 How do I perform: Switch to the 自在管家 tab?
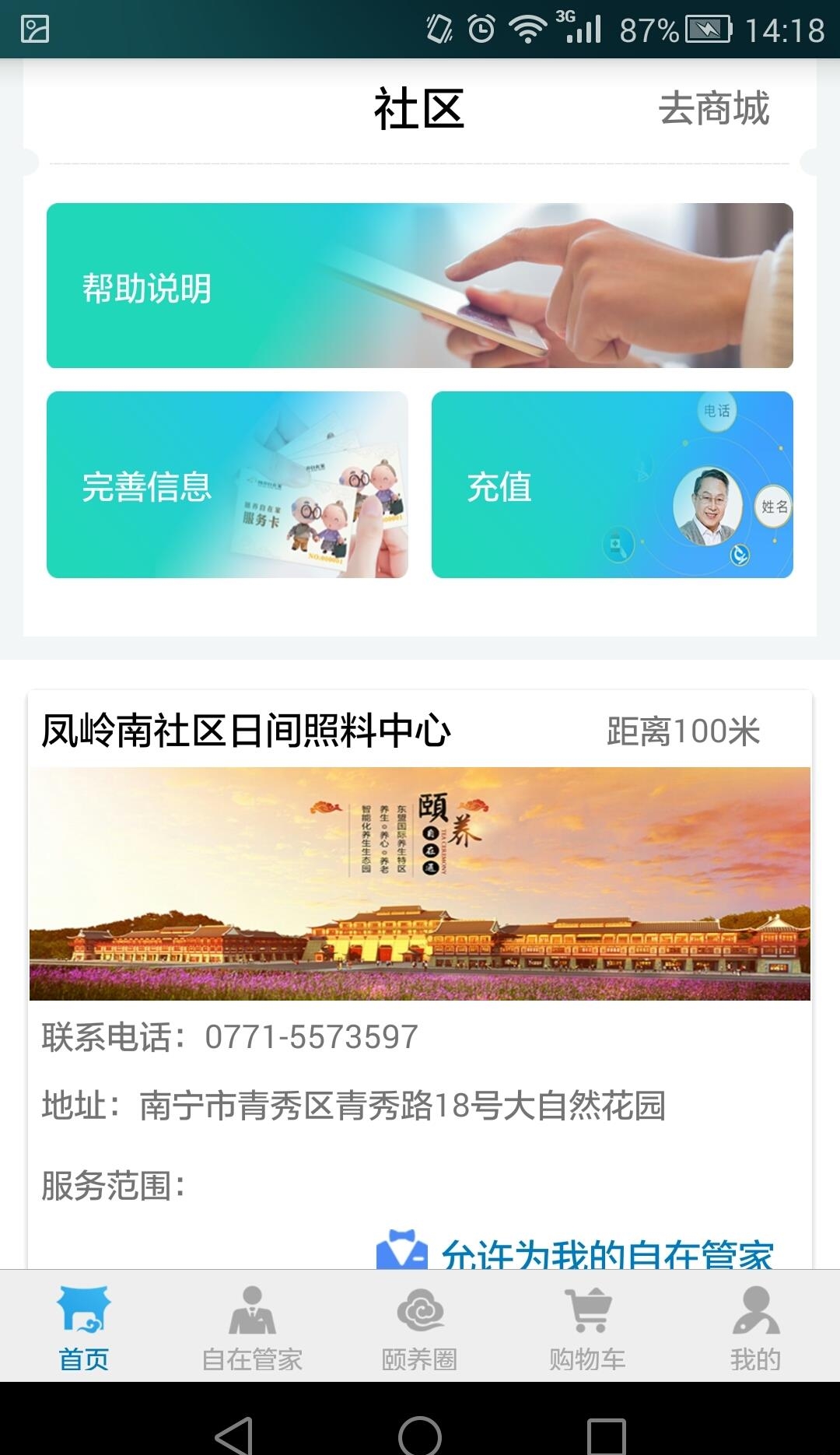(252, 1328)
